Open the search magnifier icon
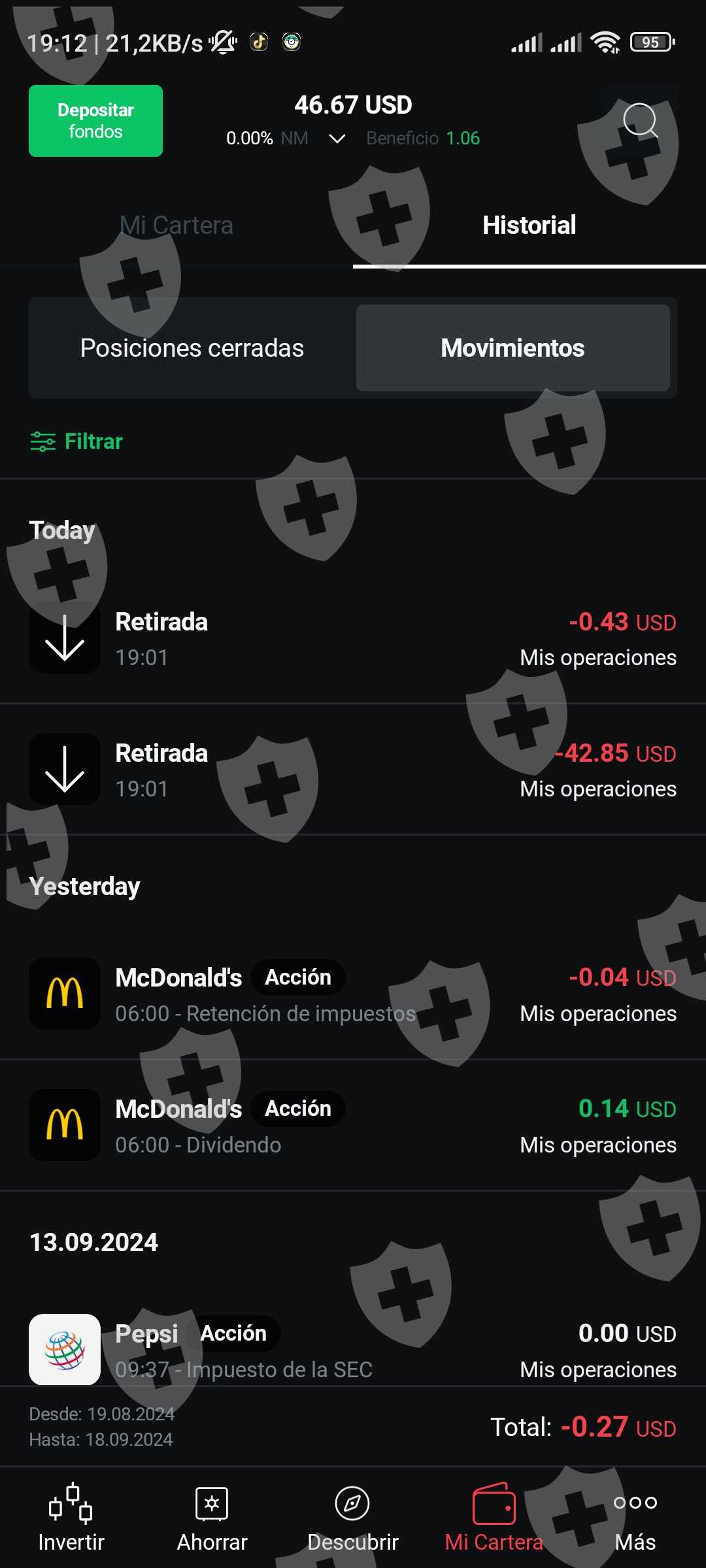This screenshot has width=706, height=1568. click(640, 120)
